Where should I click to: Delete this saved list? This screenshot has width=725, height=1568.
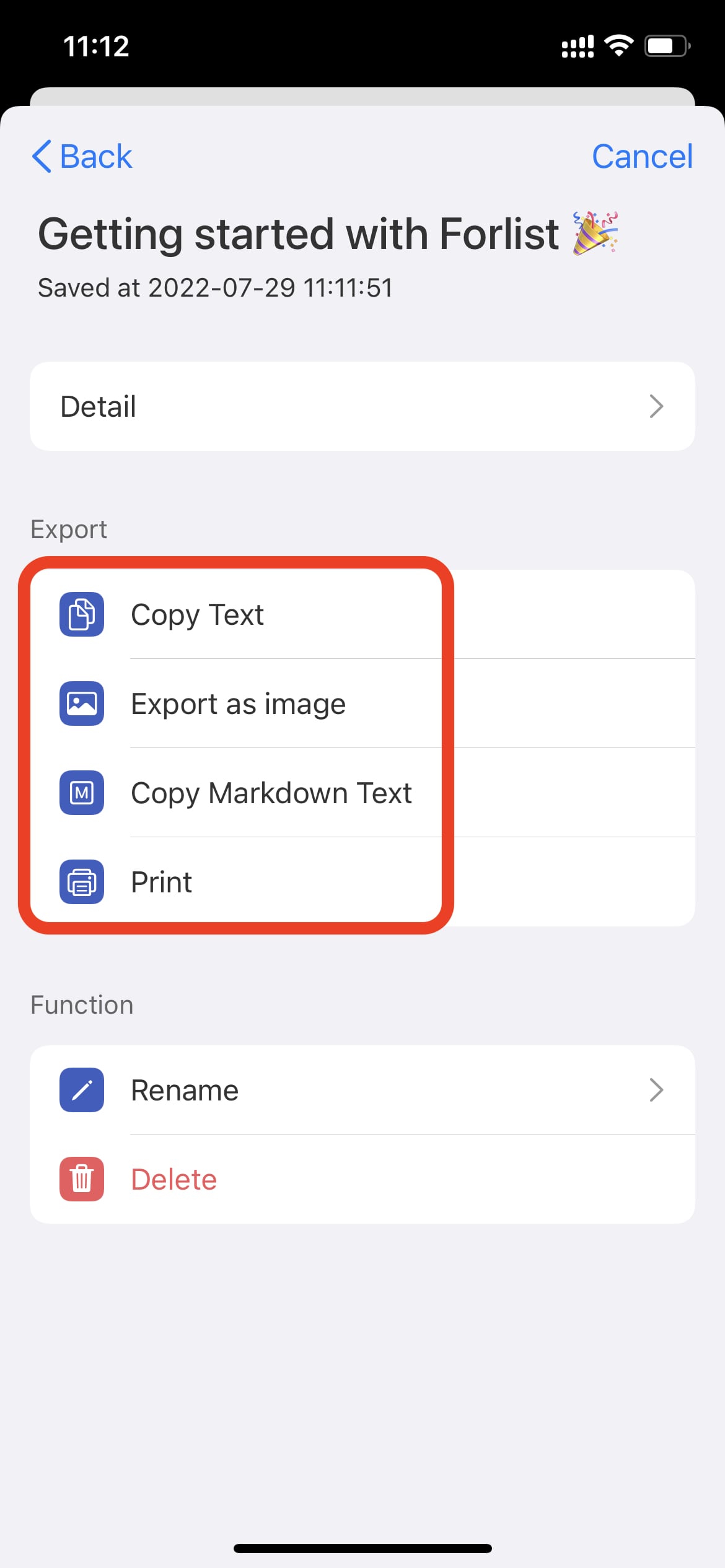pos(362,1179)
